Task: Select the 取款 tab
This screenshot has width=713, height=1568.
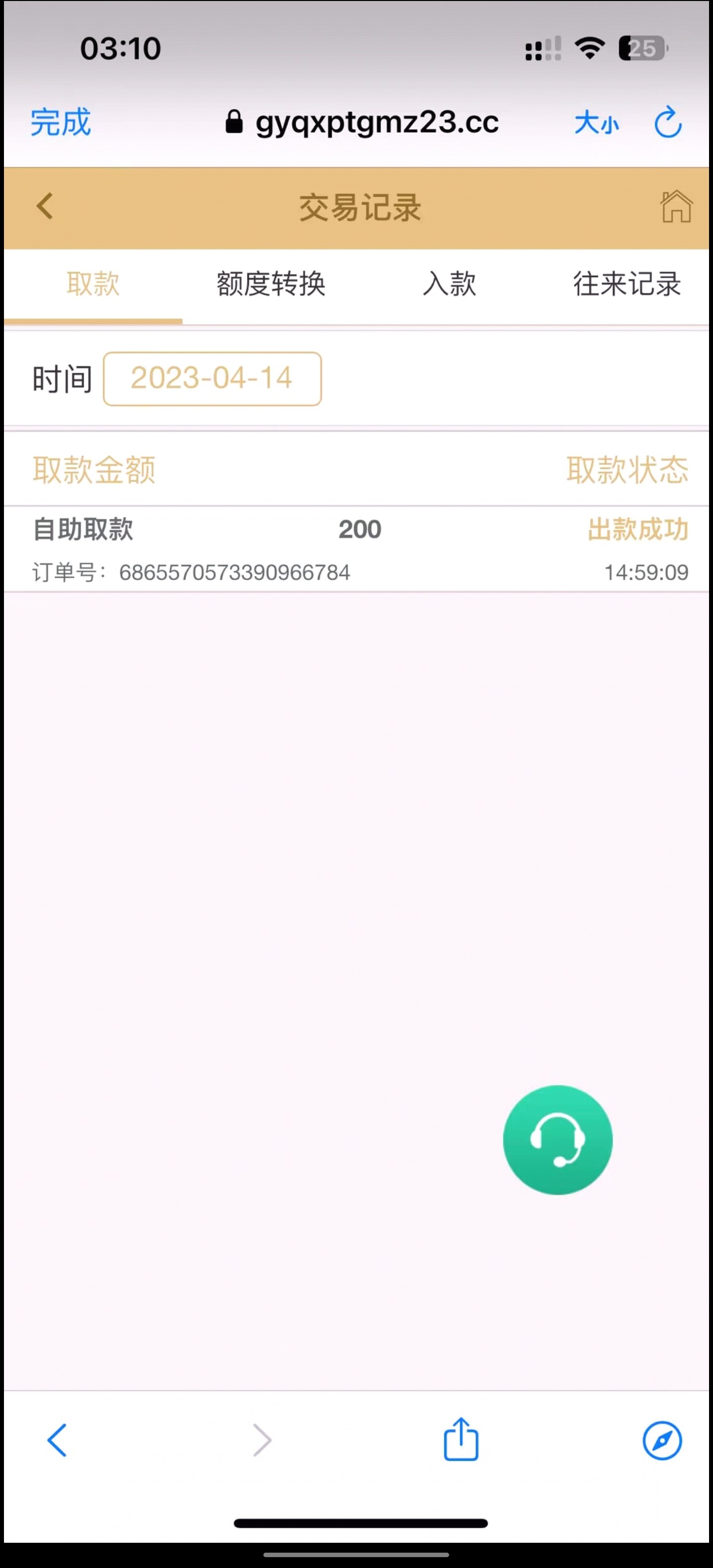Action: [x=93, y=284]
